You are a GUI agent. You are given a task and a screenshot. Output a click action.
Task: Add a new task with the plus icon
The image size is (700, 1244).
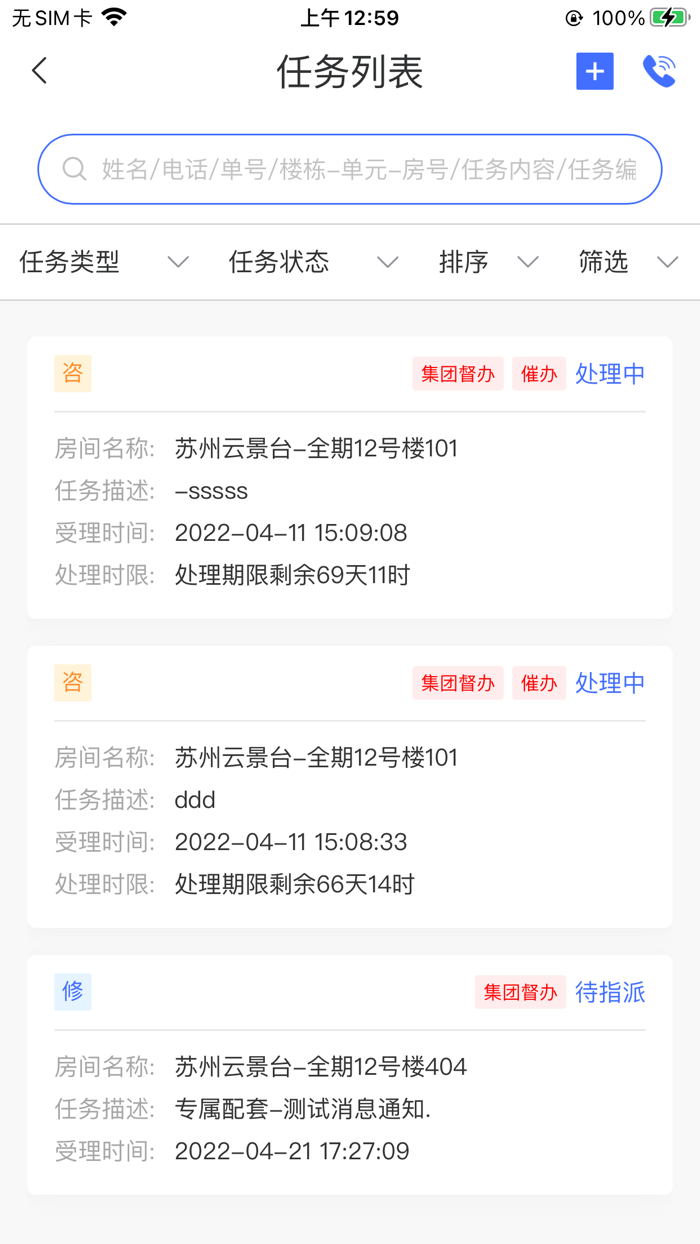pyautogui.click(x=595, y=71)
